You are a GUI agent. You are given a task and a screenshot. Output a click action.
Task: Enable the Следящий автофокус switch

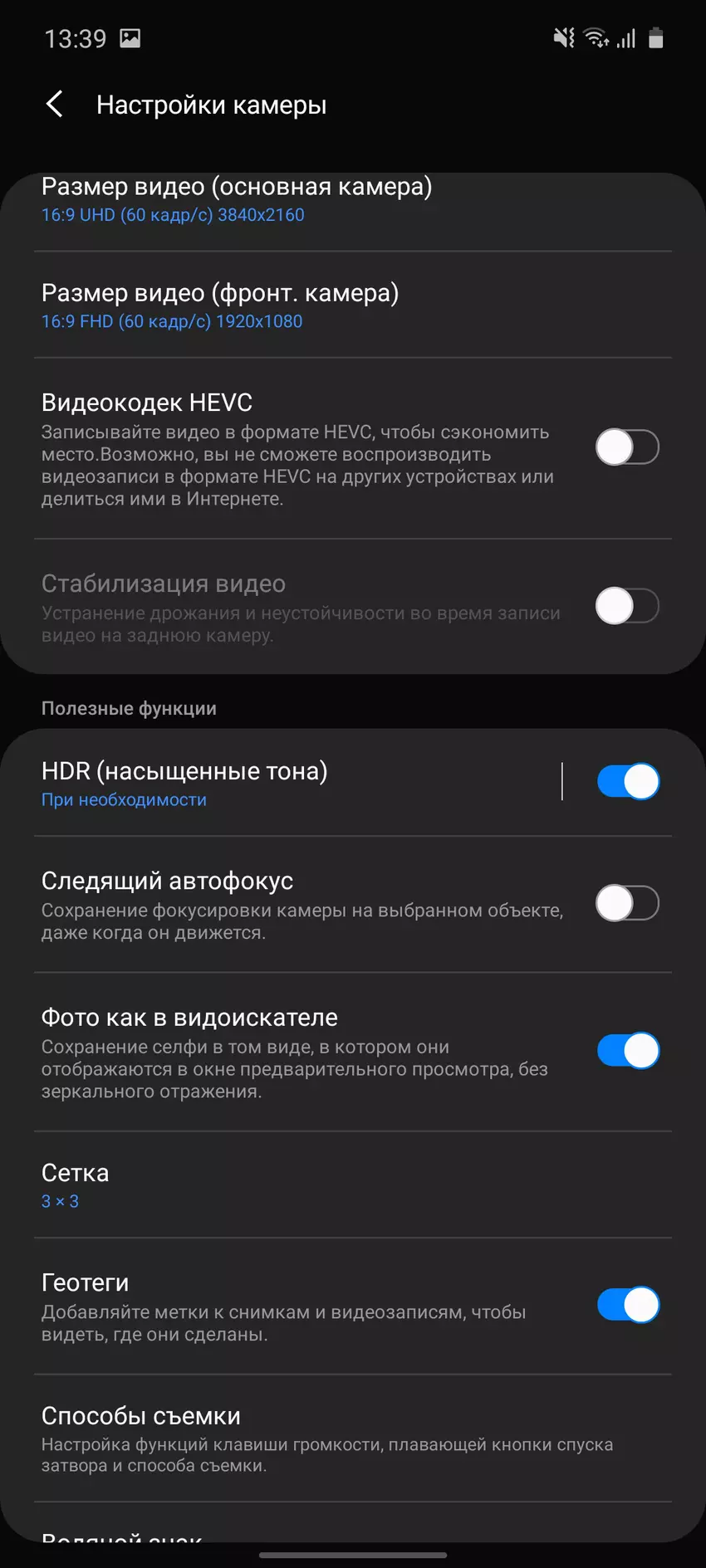pyautogui.click(x=627, y=903)
